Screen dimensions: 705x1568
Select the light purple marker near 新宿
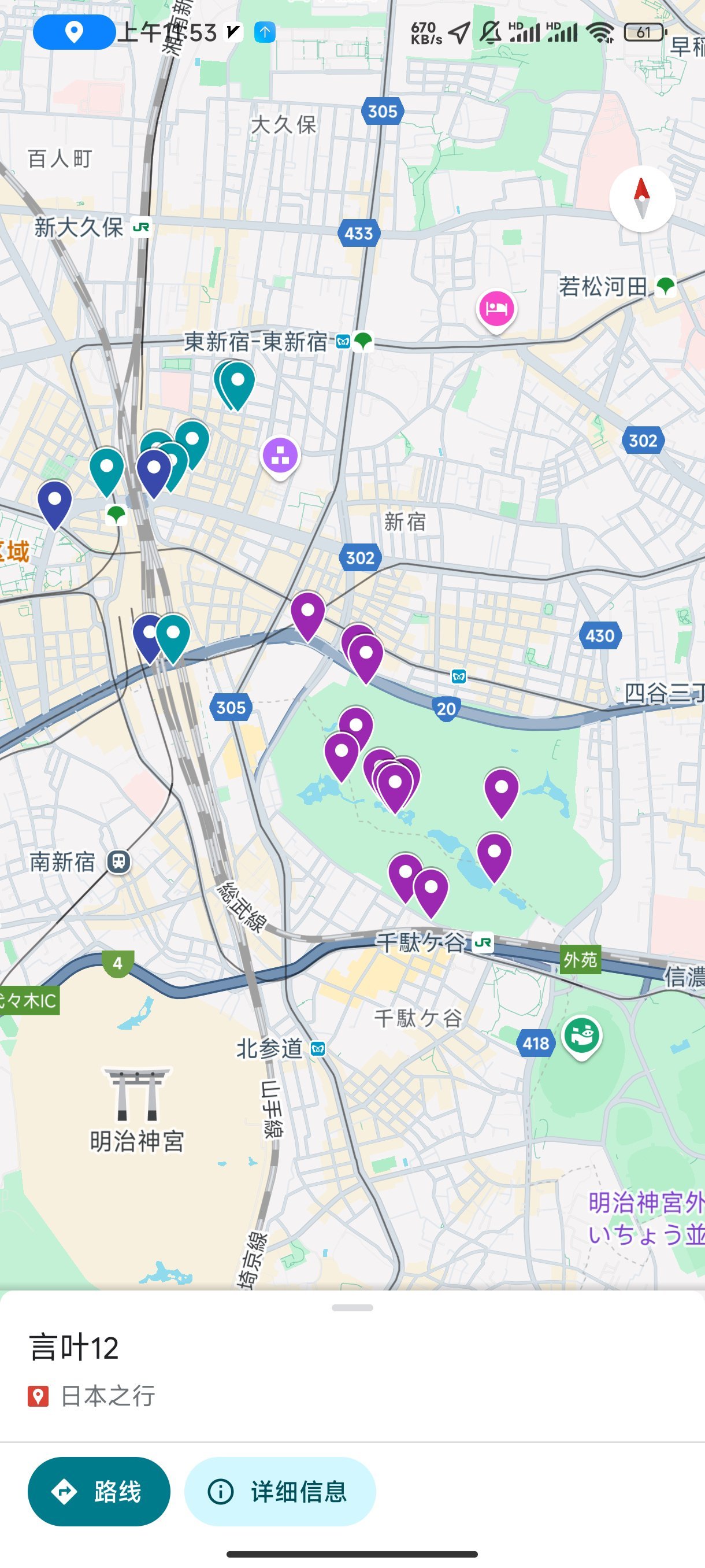pos(280,457)
